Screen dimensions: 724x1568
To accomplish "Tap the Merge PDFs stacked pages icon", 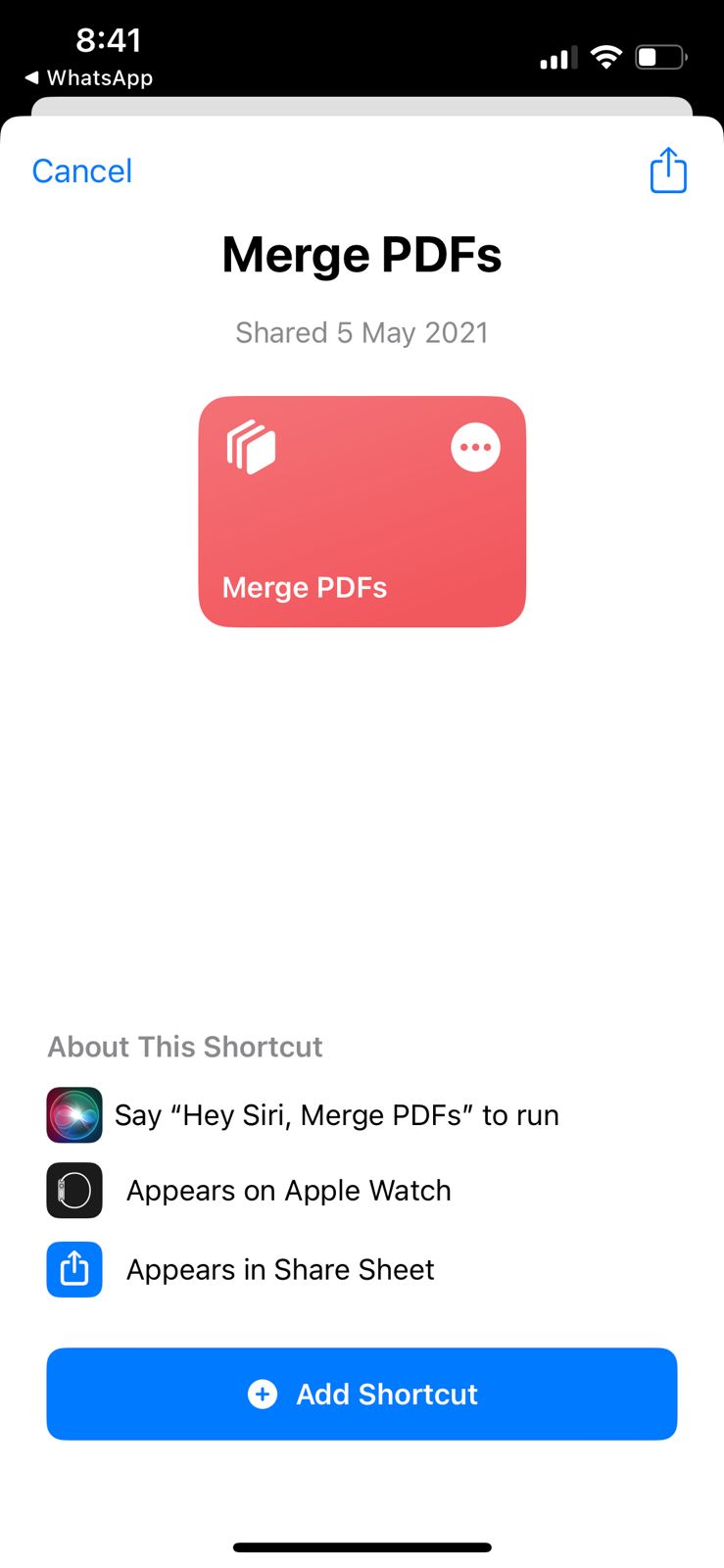I will click(x=250, y=446).
